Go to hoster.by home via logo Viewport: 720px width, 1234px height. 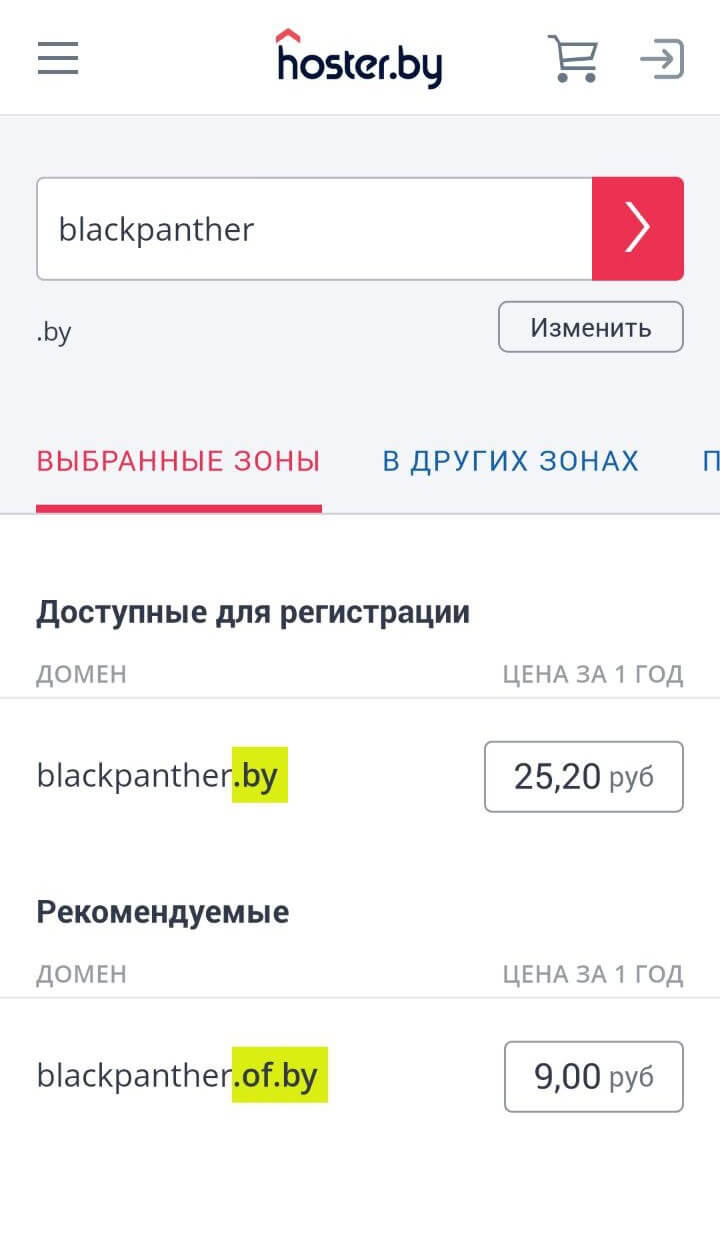[x=359, y=58]
